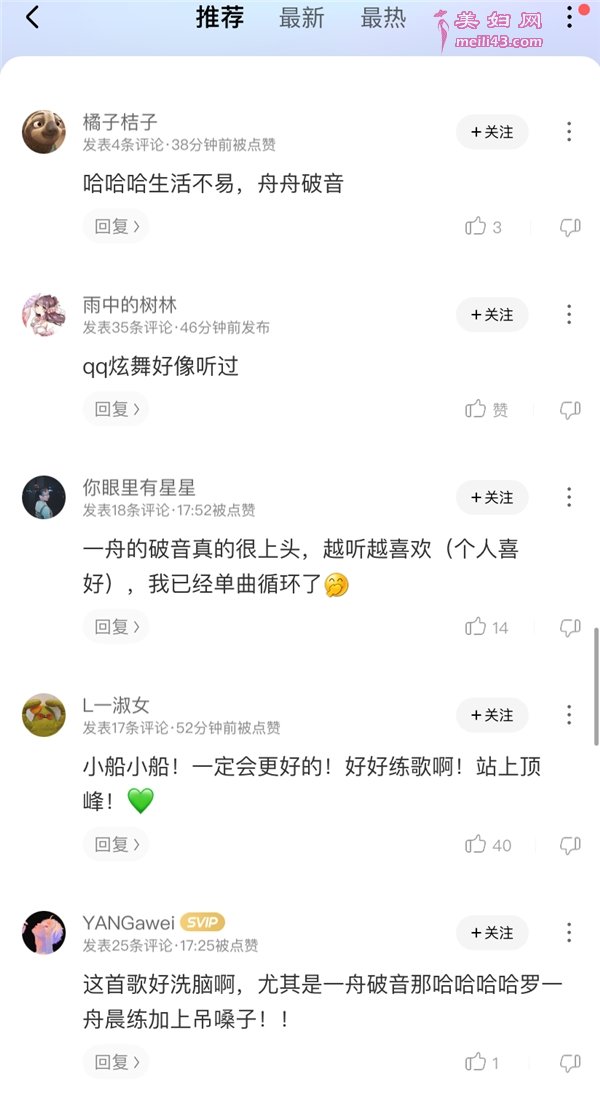Switch to the 推荐 tab
This screenshot has height=1095, width=600.
[x=219, y=18]
